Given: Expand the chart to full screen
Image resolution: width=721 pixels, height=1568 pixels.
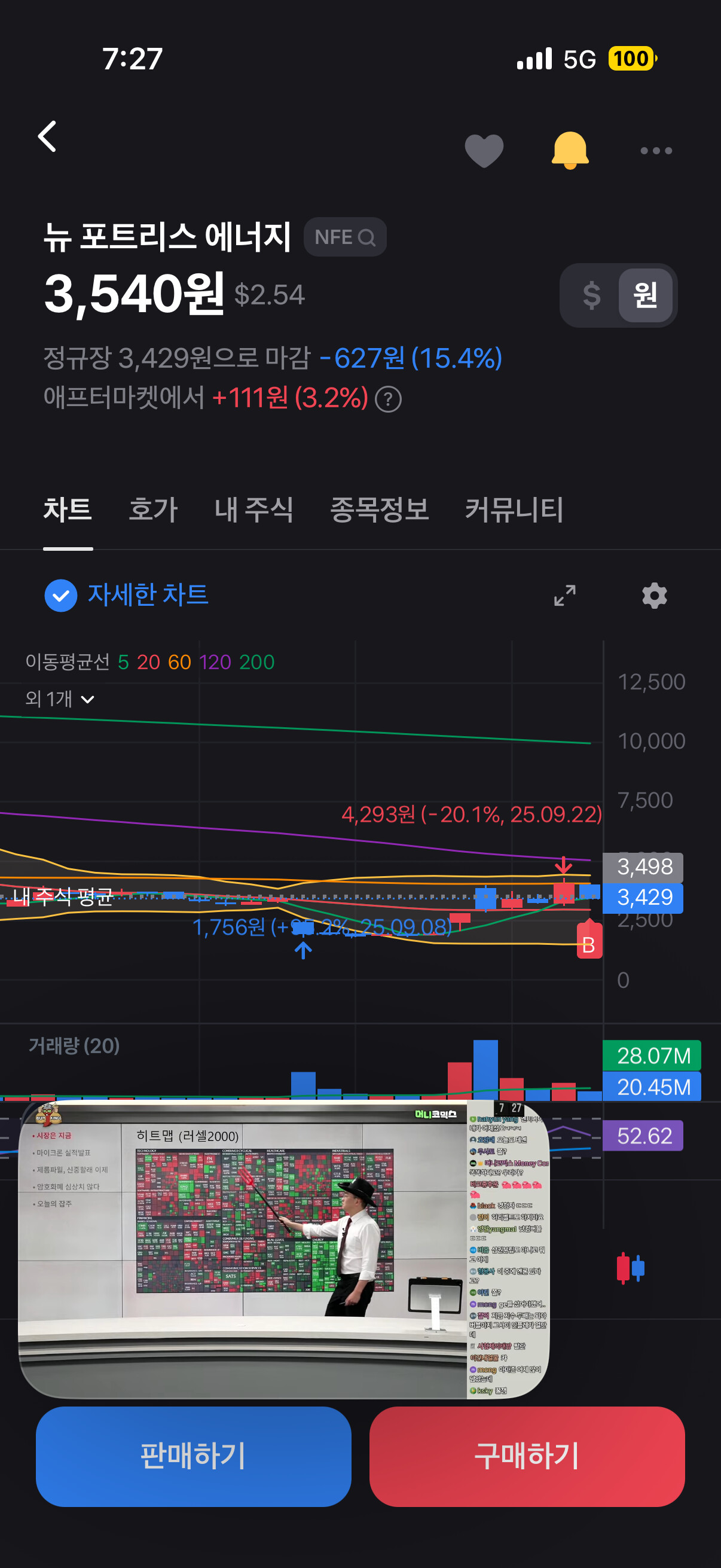Looking at the screenshot, I should 564,595.
